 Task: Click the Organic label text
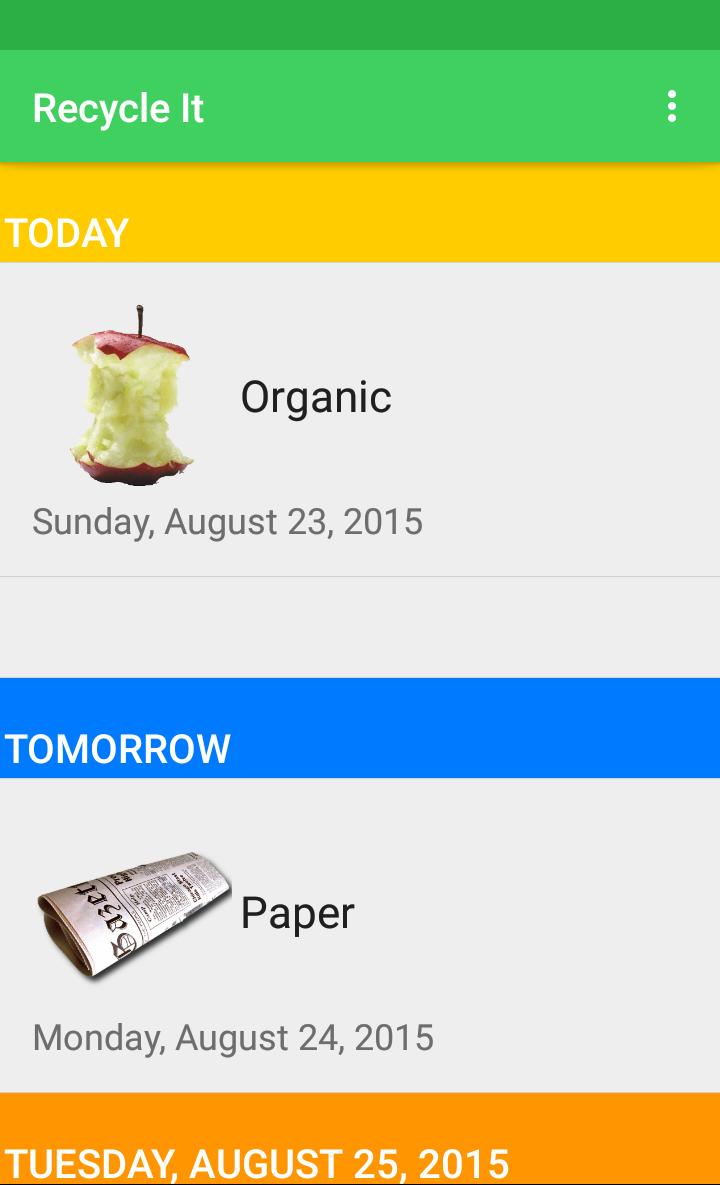(317, 396)
